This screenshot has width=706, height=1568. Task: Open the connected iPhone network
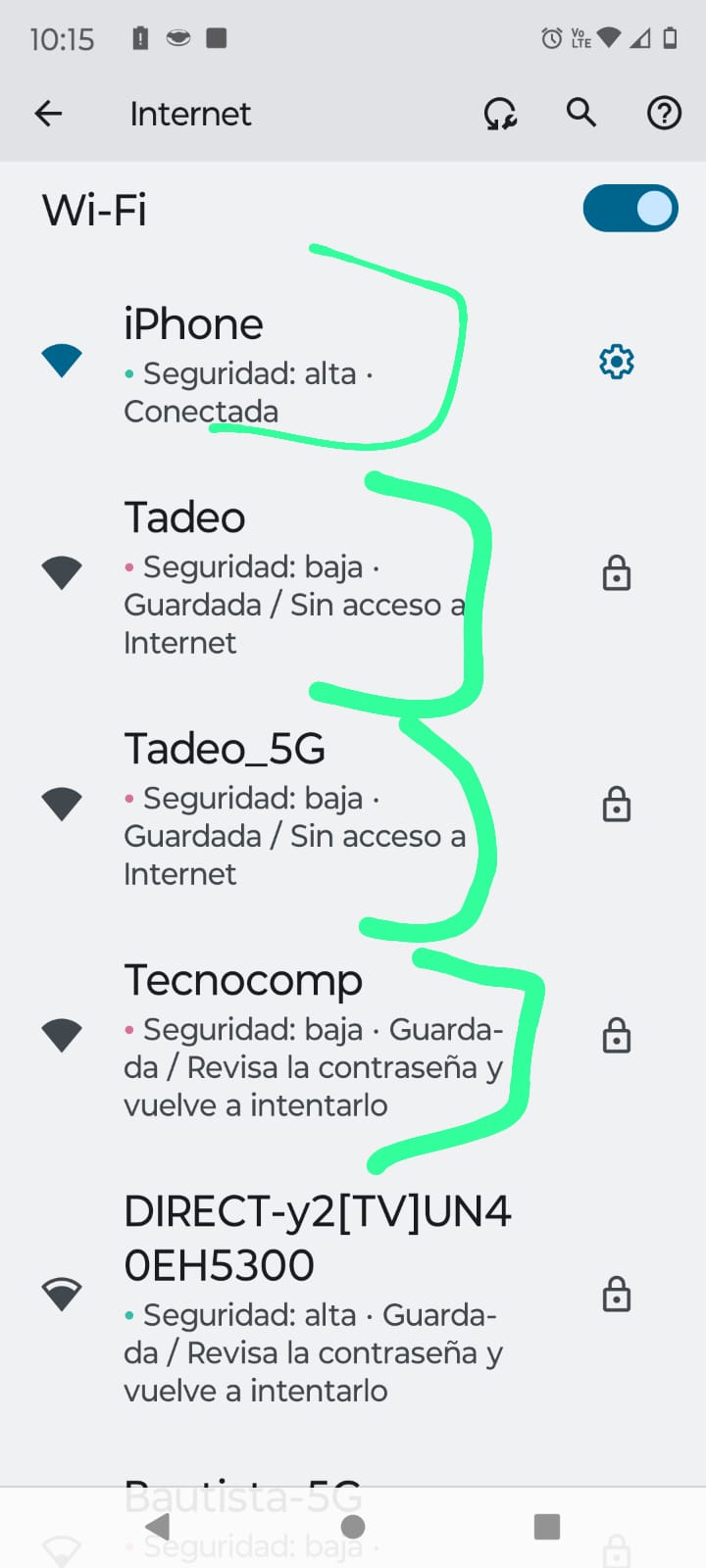click(x=245, y=363)
